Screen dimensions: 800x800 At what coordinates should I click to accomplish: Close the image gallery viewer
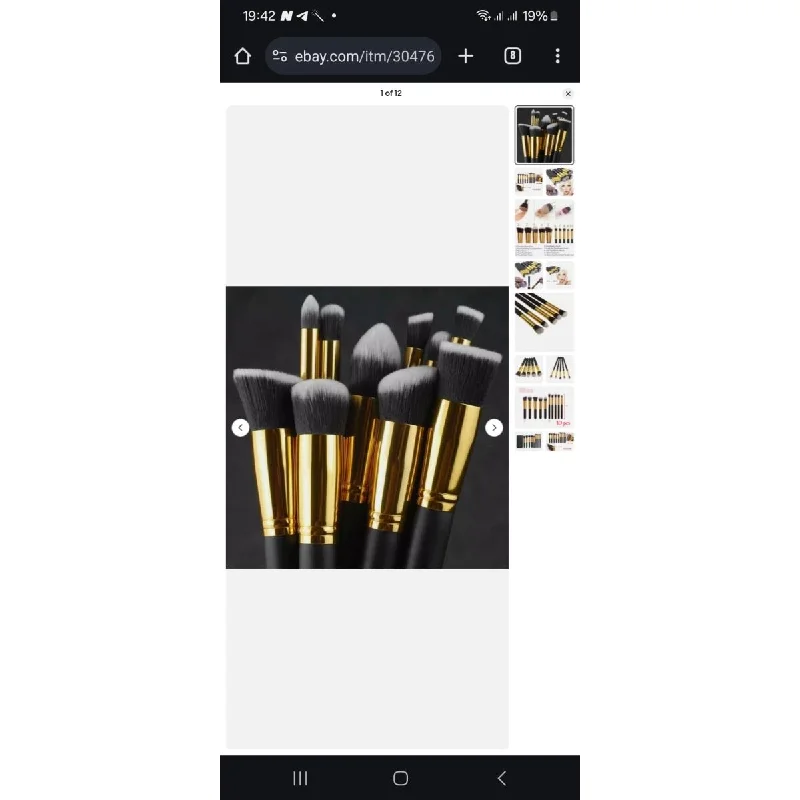coord(568,94)
